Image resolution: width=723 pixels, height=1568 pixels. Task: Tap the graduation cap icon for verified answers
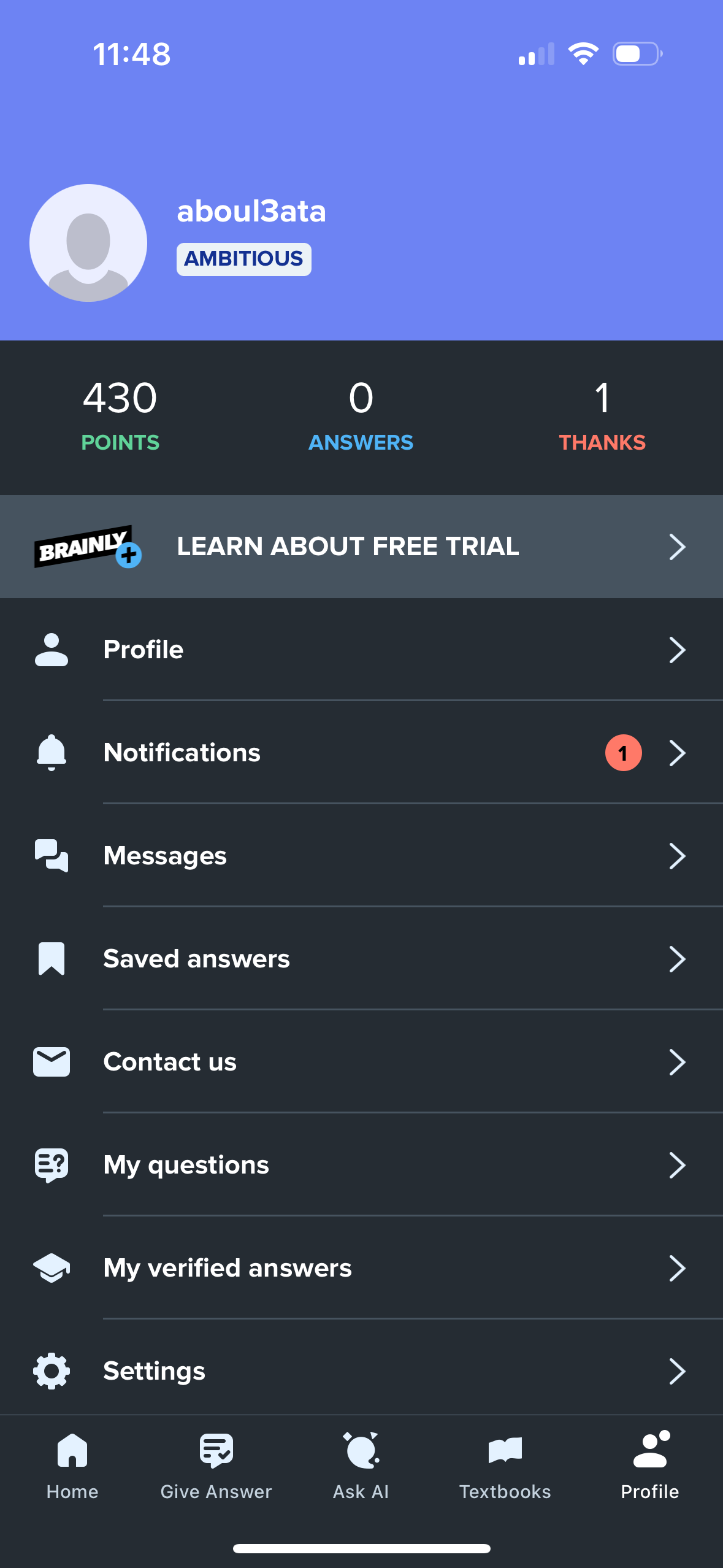click(52, 1267)
